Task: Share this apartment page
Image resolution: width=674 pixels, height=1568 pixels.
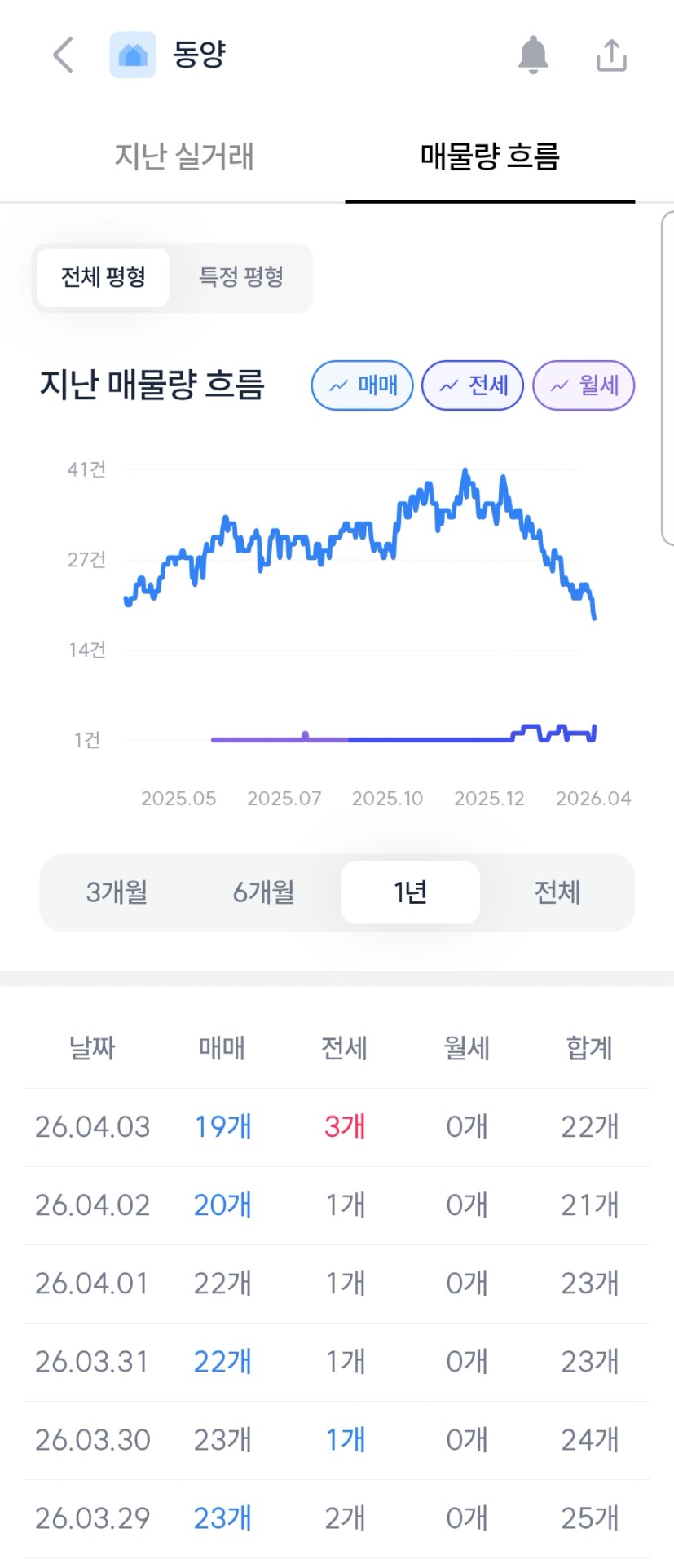Action: 611,55
